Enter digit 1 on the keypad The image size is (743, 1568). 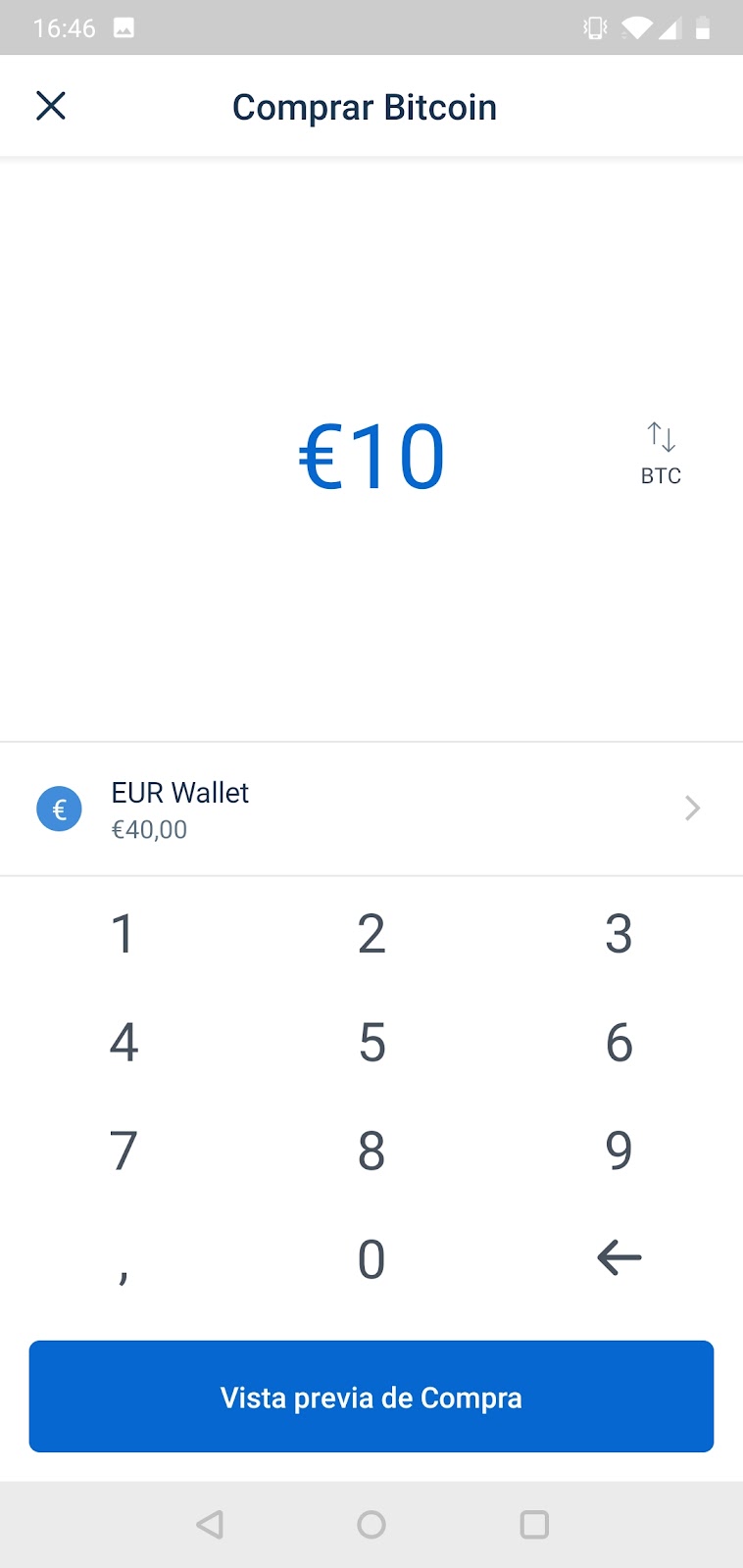[x=123, y=933]
